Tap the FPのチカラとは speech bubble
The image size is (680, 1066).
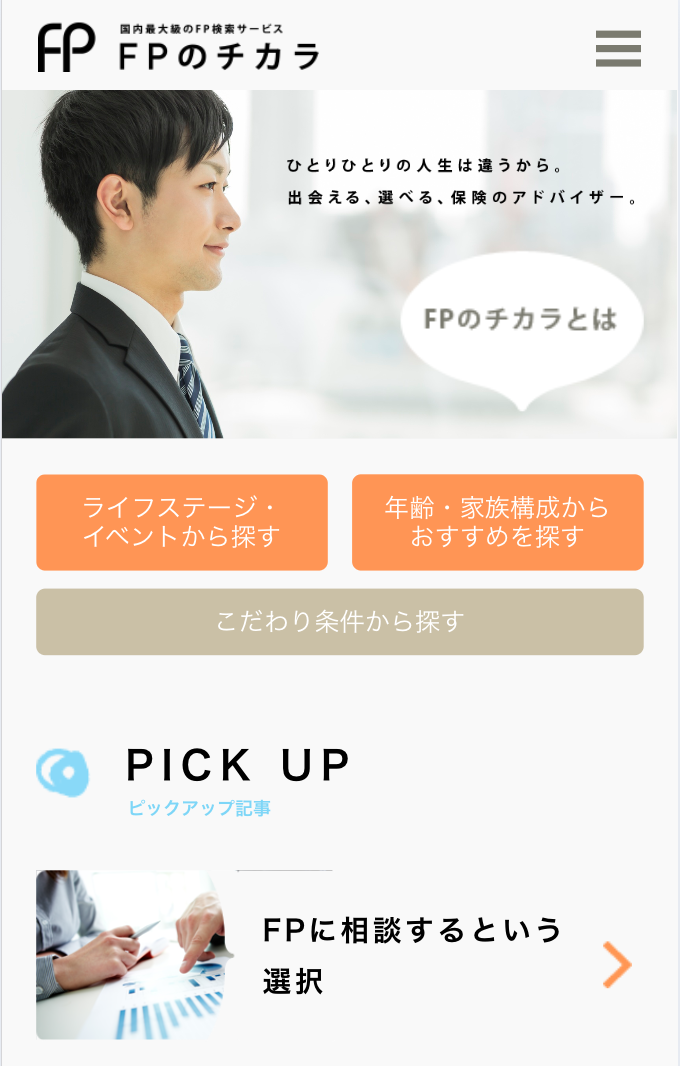click(521, 320)
